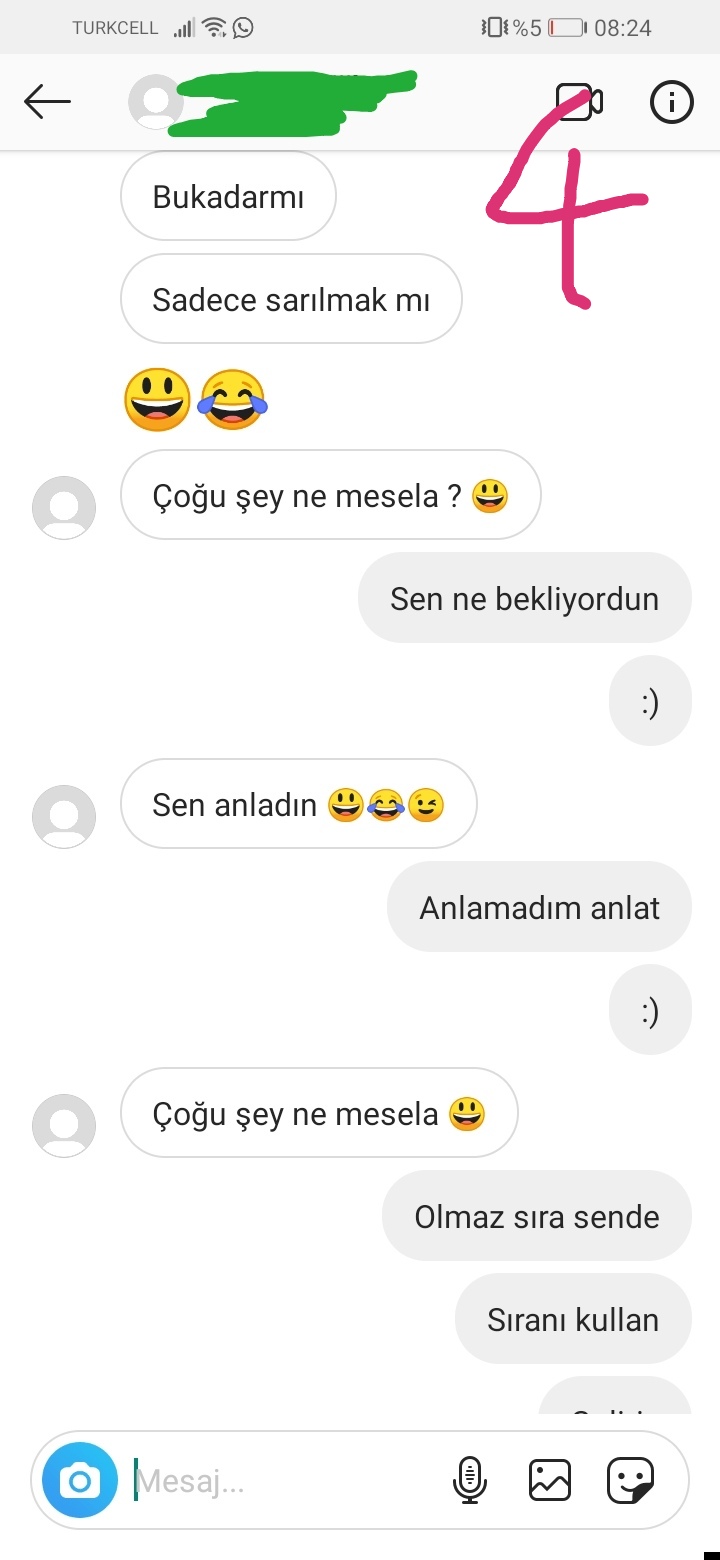Open the sticker picker
The height and width of the screenshot is (1560, 720).
[x=631, y=1480]
